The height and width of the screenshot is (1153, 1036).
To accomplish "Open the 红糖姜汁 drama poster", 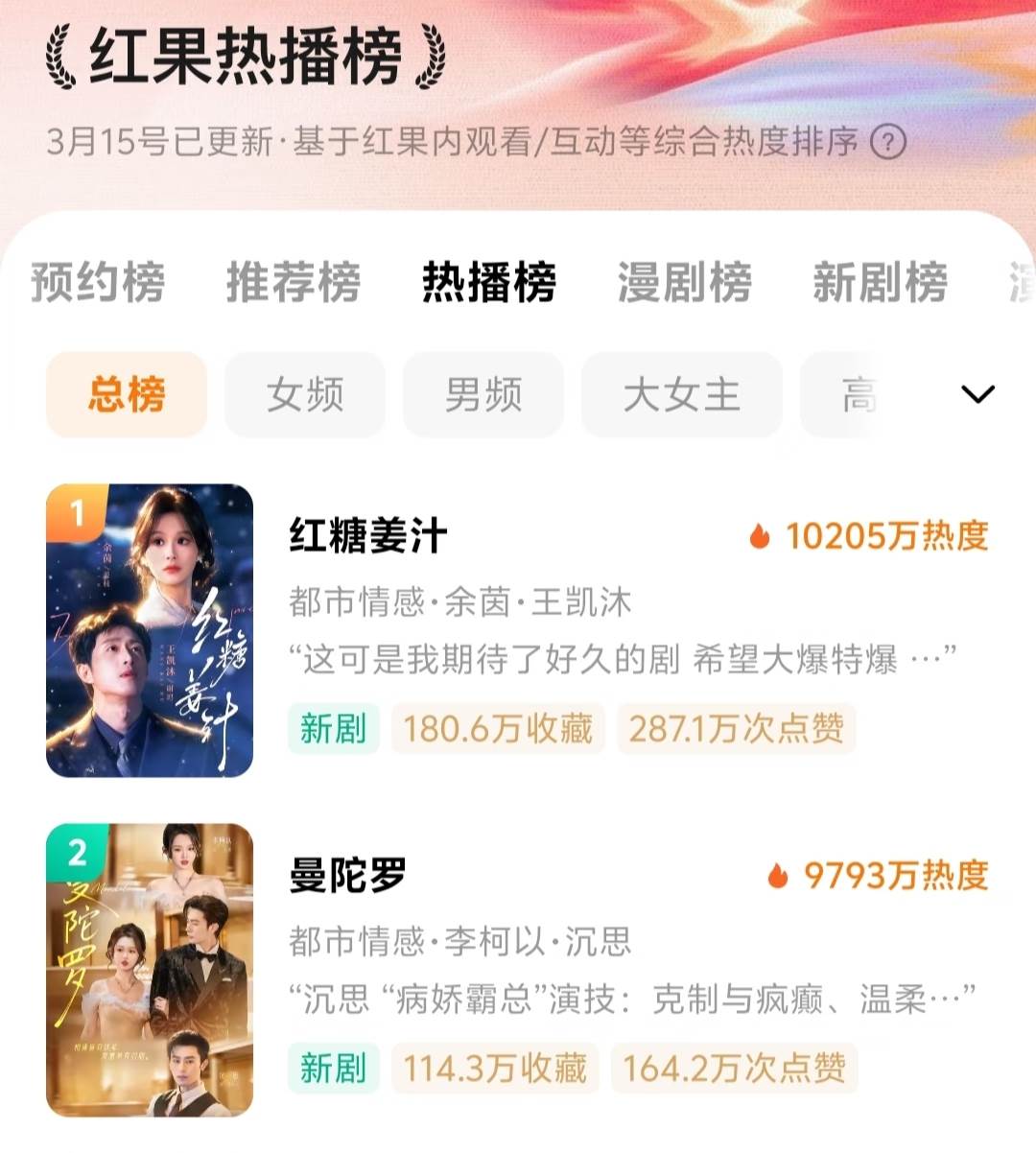I will pos(150,630).
